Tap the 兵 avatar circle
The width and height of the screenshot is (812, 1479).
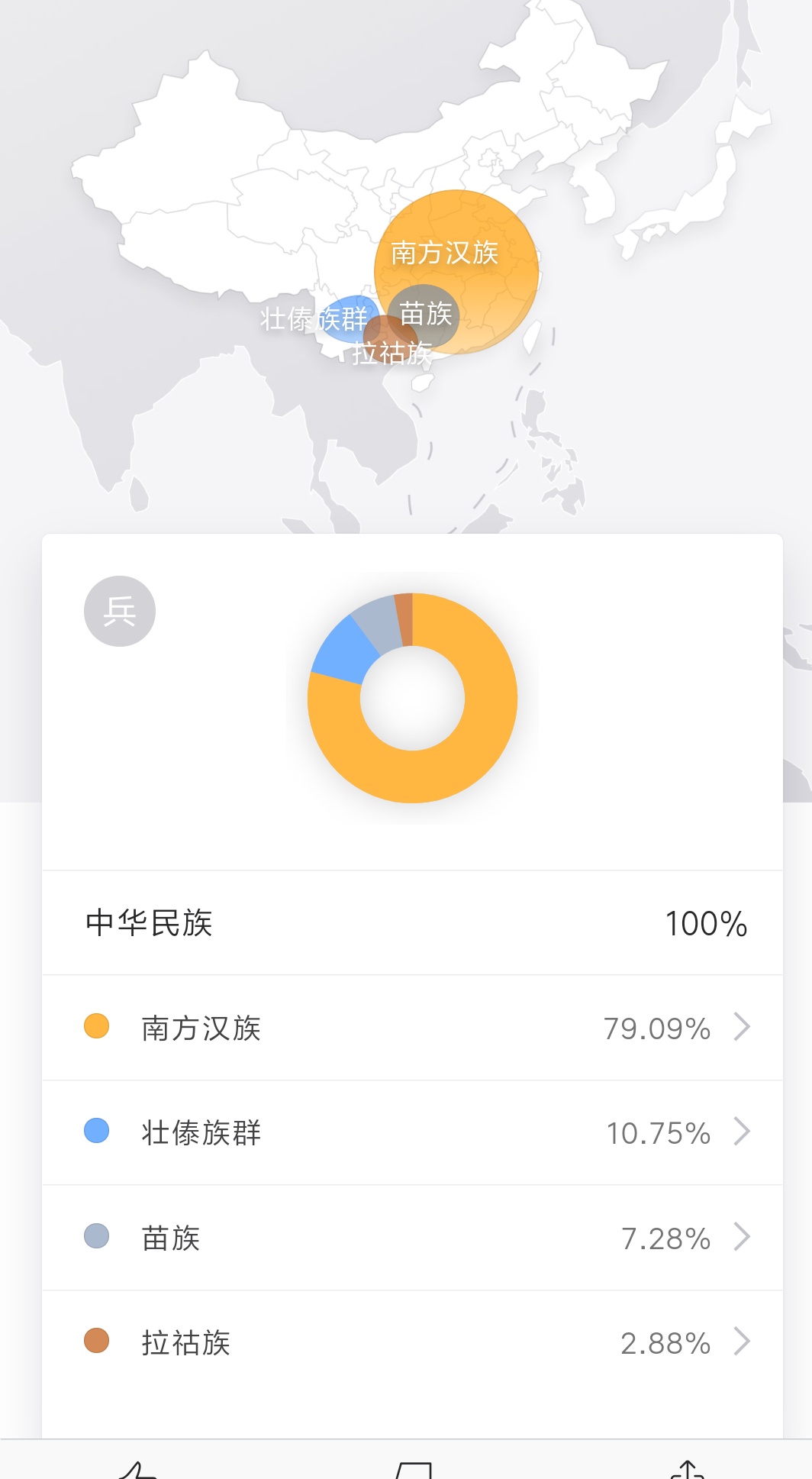point(120,611)
